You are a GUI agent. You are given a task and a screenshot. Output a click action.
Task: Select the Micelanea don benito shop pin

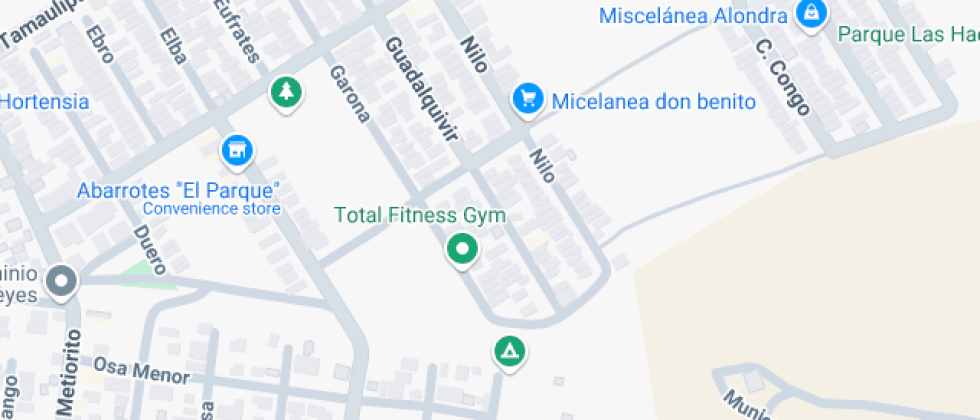tap(527, 100)
